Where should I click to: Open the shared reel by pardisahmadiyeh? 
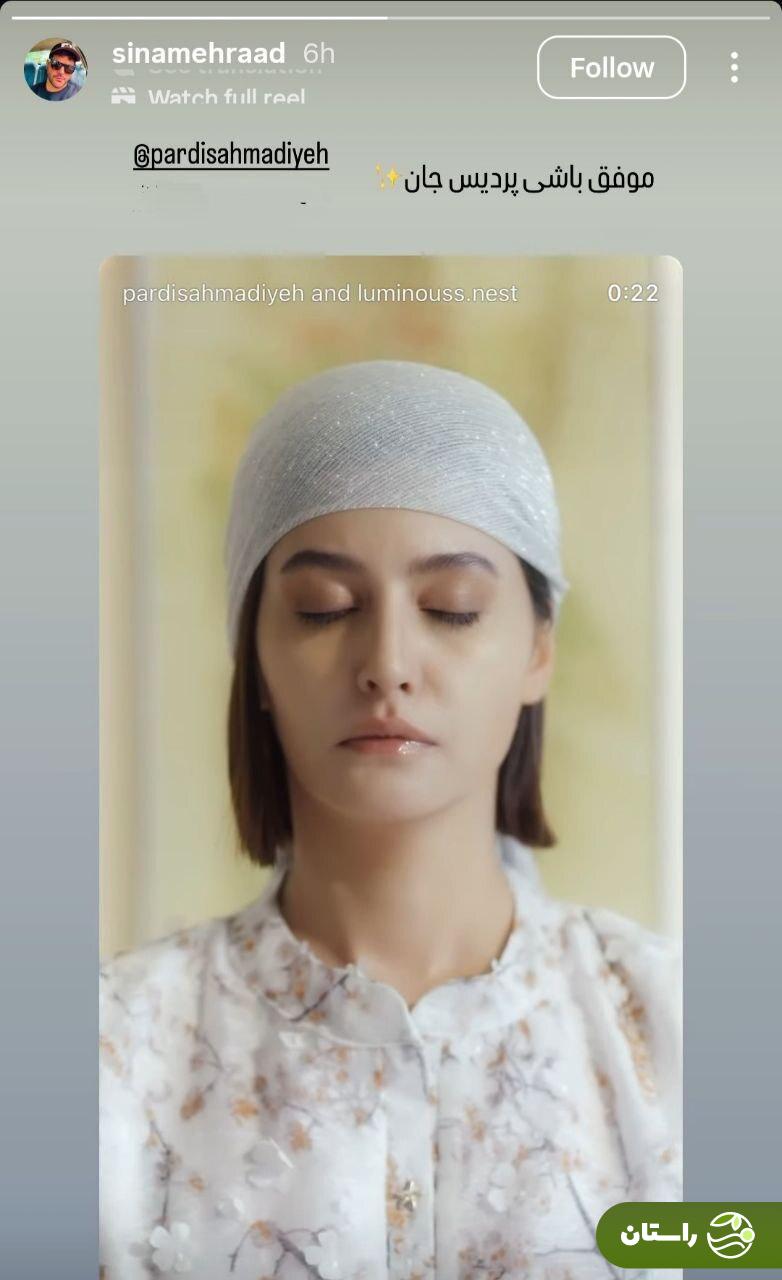tap(390, 700)
